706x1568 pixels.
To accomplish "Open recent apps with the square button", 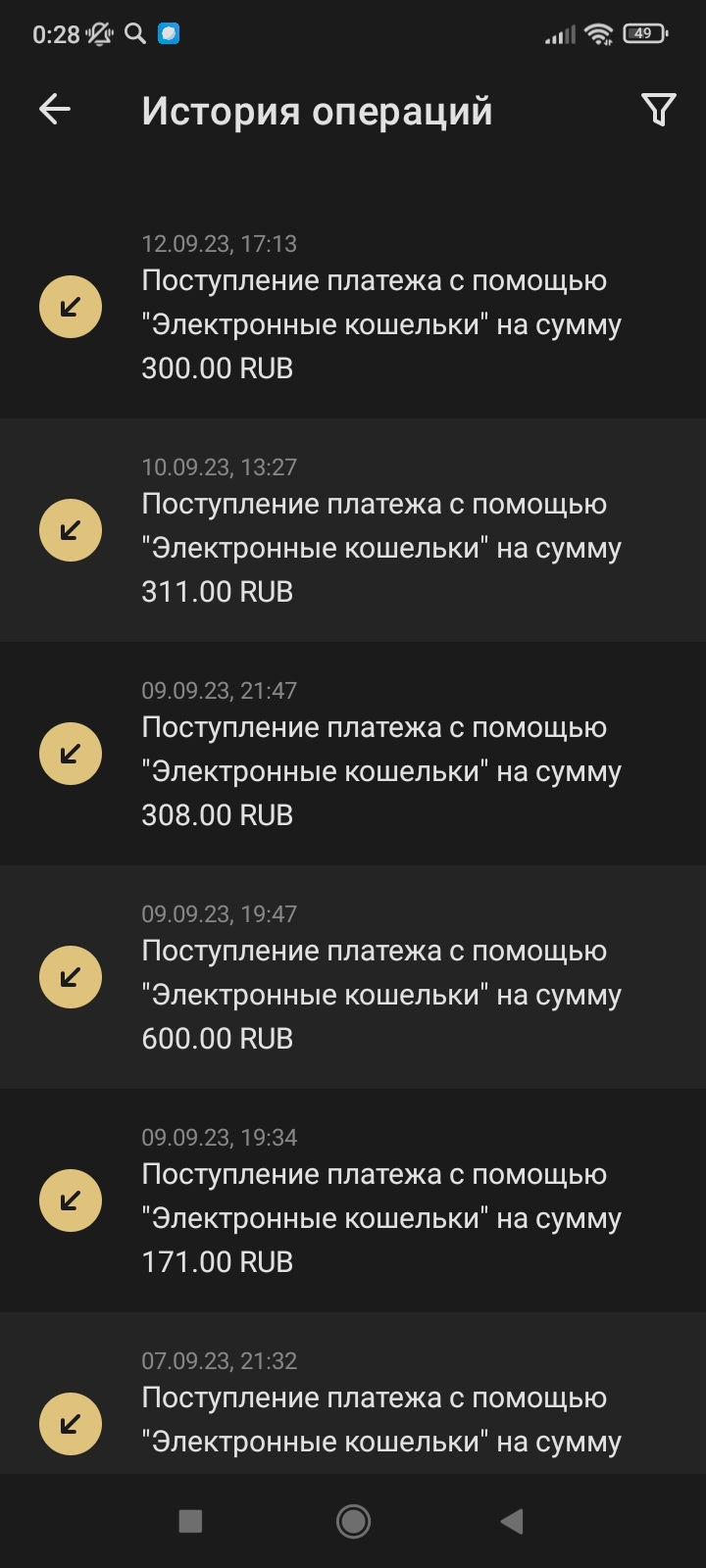I will (190, 1521).
